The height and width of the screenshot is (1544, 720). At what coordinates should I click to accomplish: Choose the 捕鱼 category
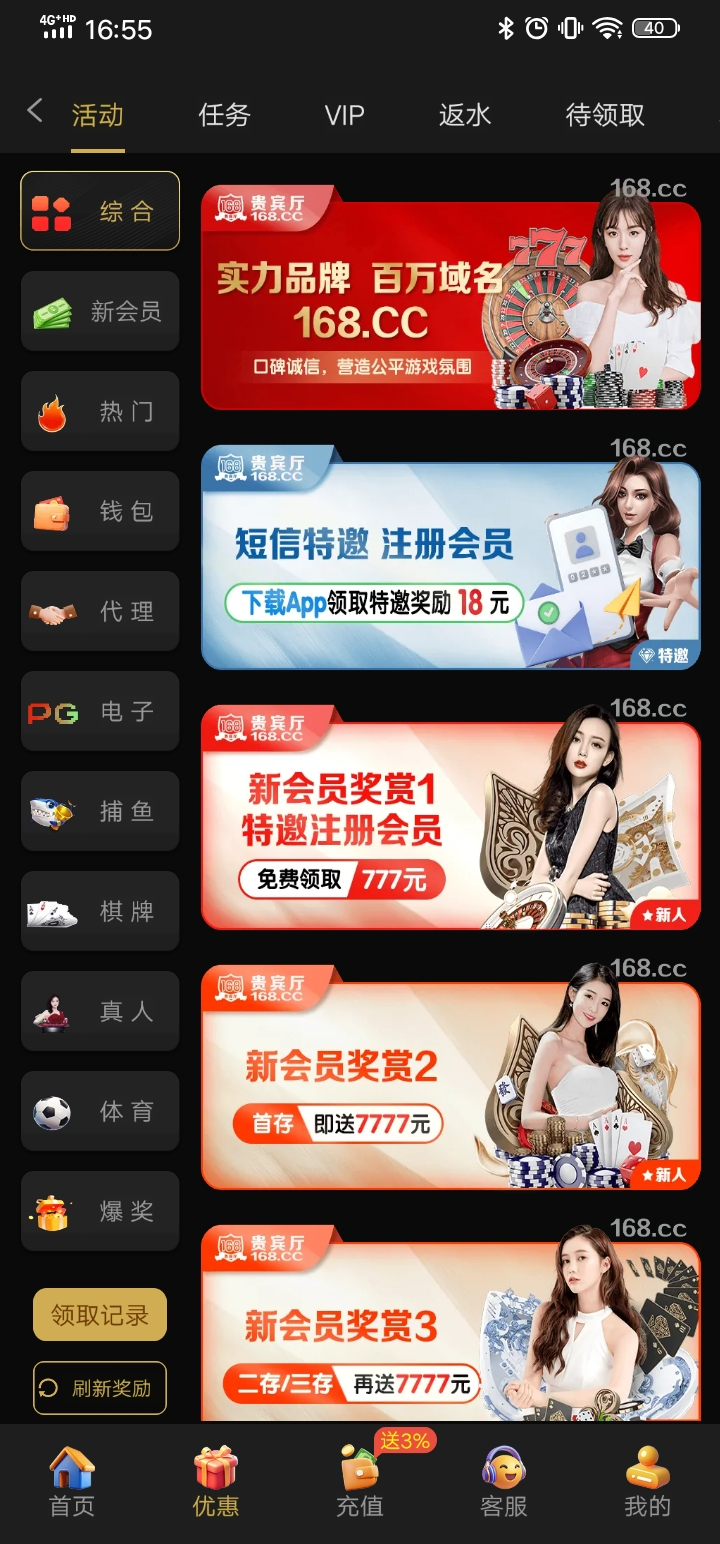pos(100,811)
